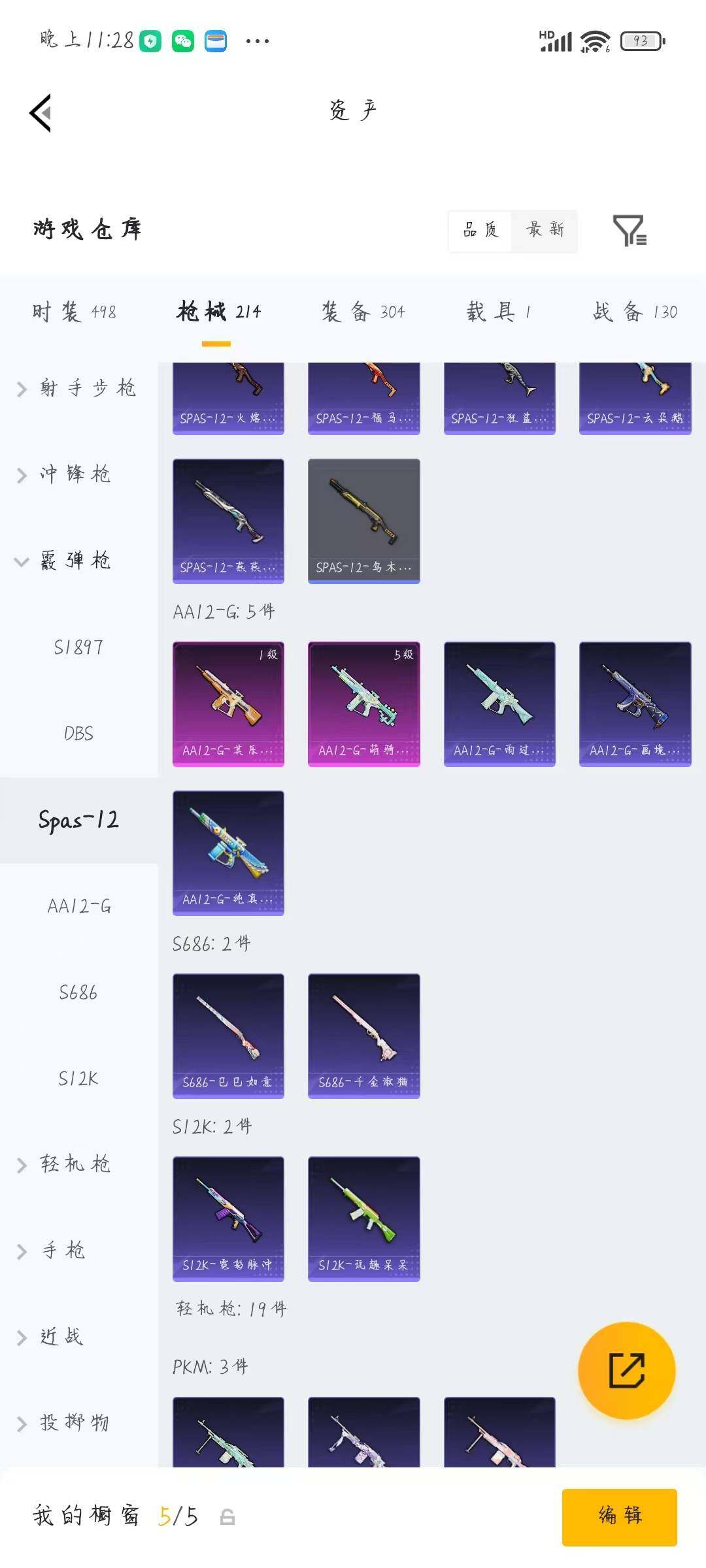
Task: Select S1897 in the sidebar
Action: click(78, 647)
